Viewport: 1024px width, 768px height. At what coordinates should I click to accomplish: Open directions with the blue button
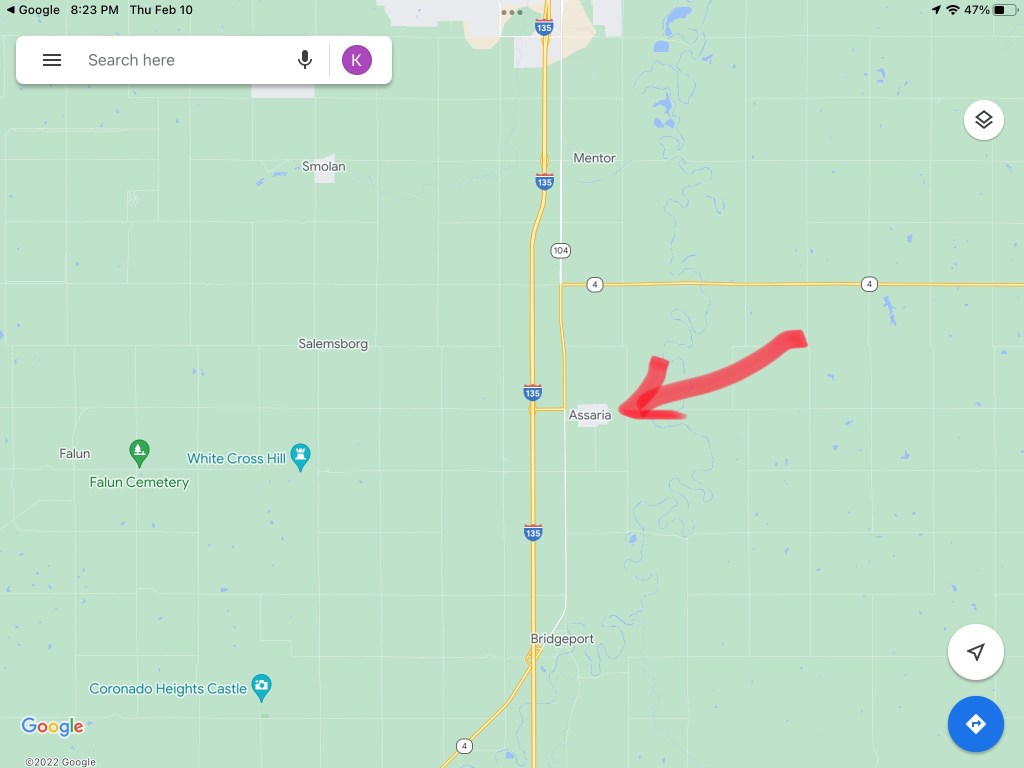(975, 724)
